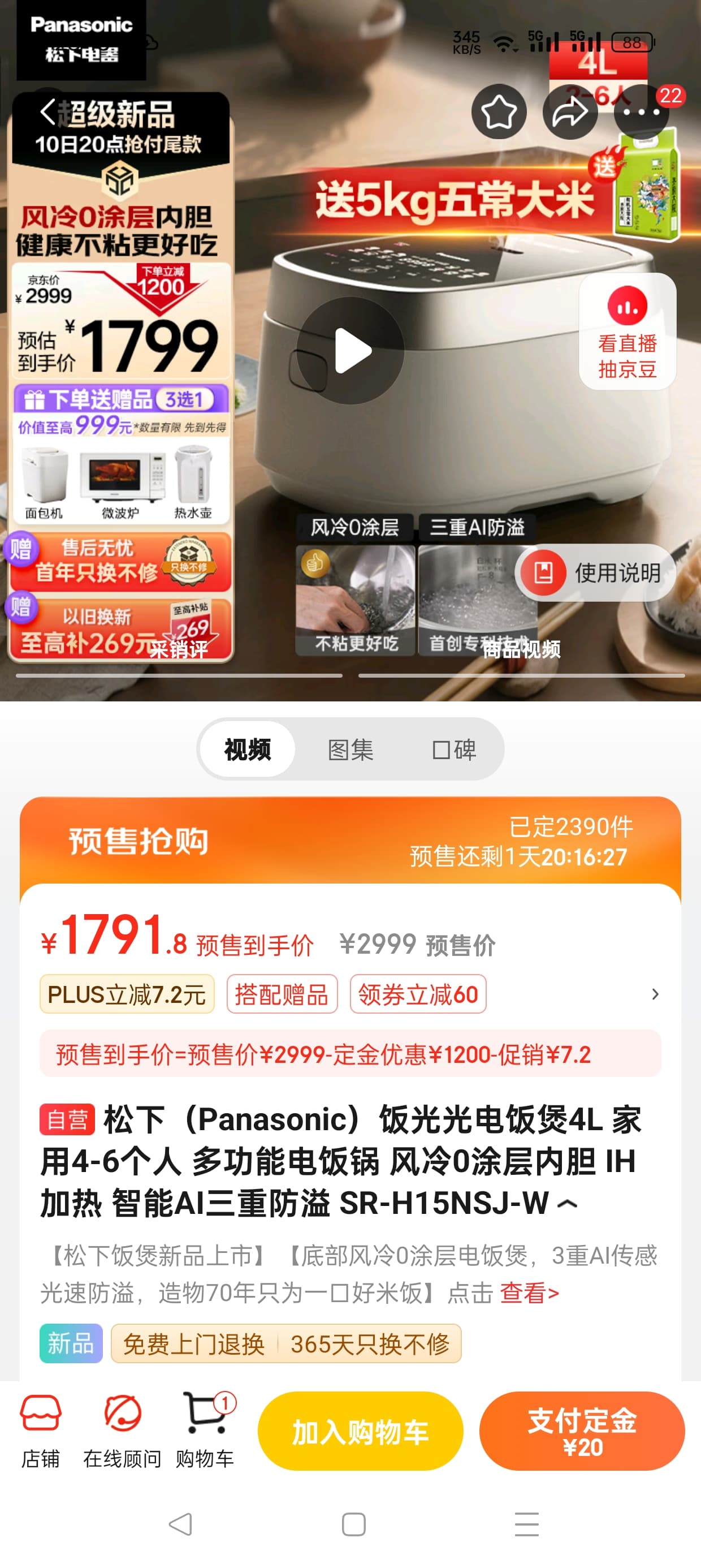Tap 加入购物车 button
Image resolution: width=701 pixels, height=1568 pixels.
[x=360, y=1431]
